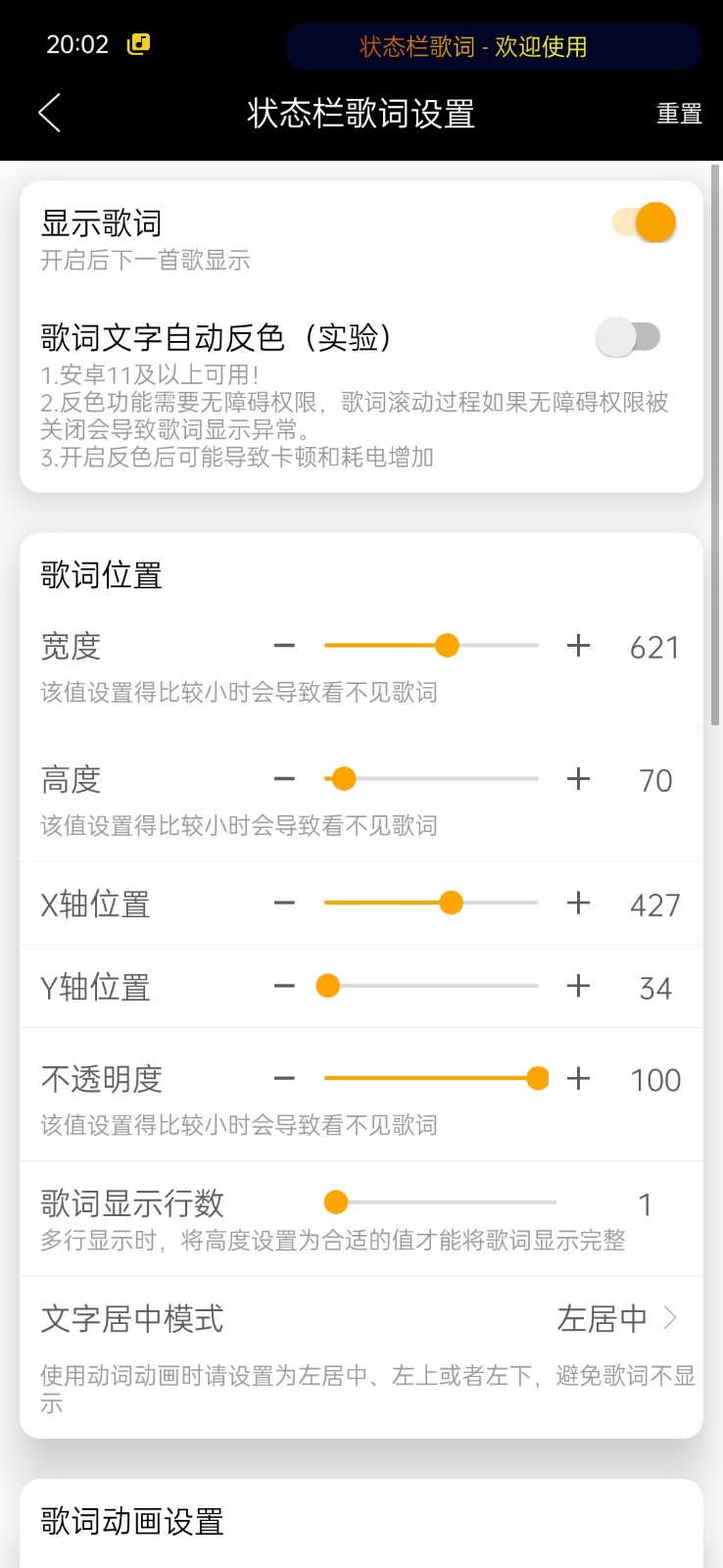Screen dimensions: 723x1568
Task: Open the status bar clock area
Action: pyautogui.click(x=78, y=44)
